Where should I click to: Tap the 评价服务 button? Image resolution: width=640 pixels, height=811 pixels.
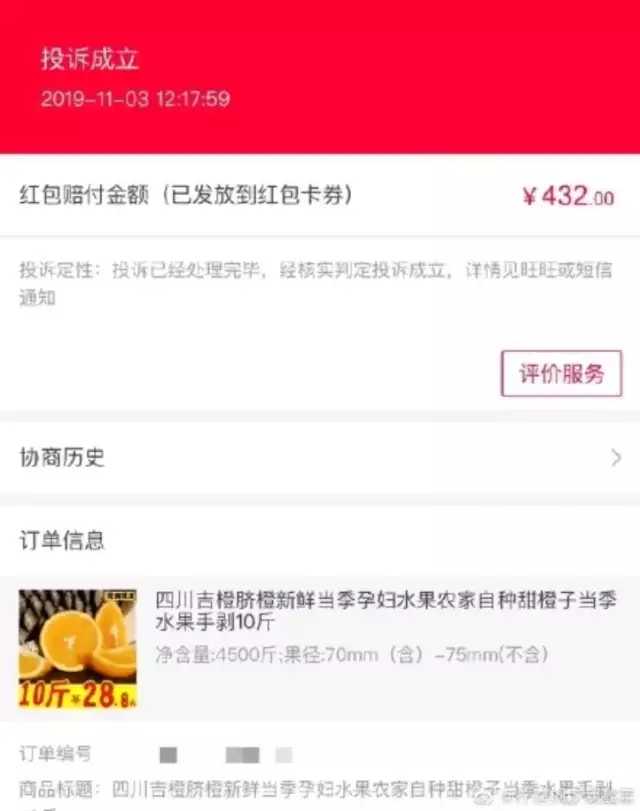(561, 374)
